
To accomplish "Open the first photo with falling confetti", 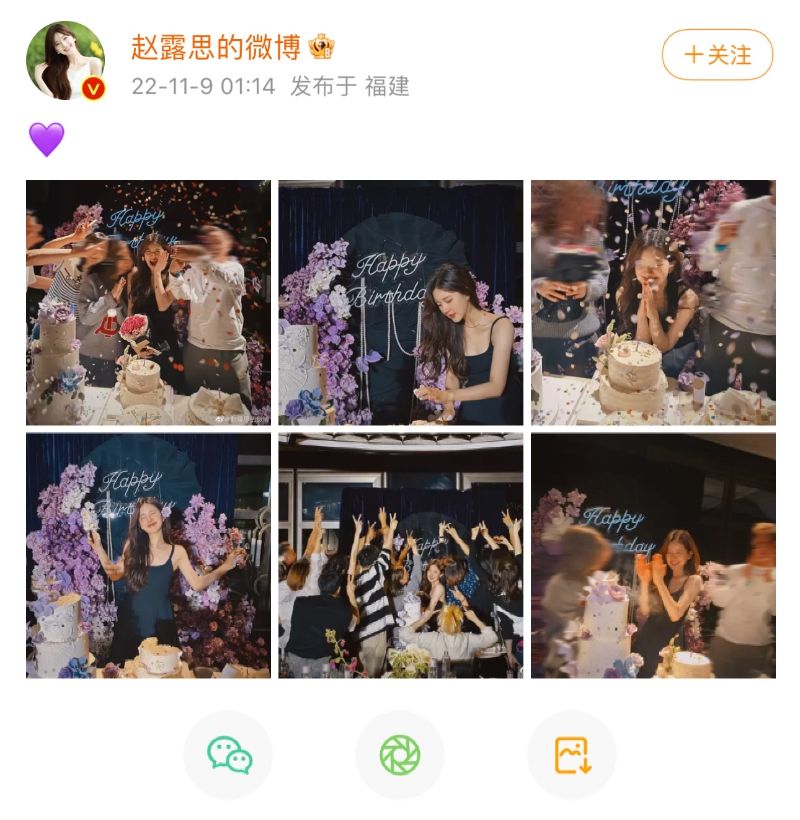I will [148, 303].
